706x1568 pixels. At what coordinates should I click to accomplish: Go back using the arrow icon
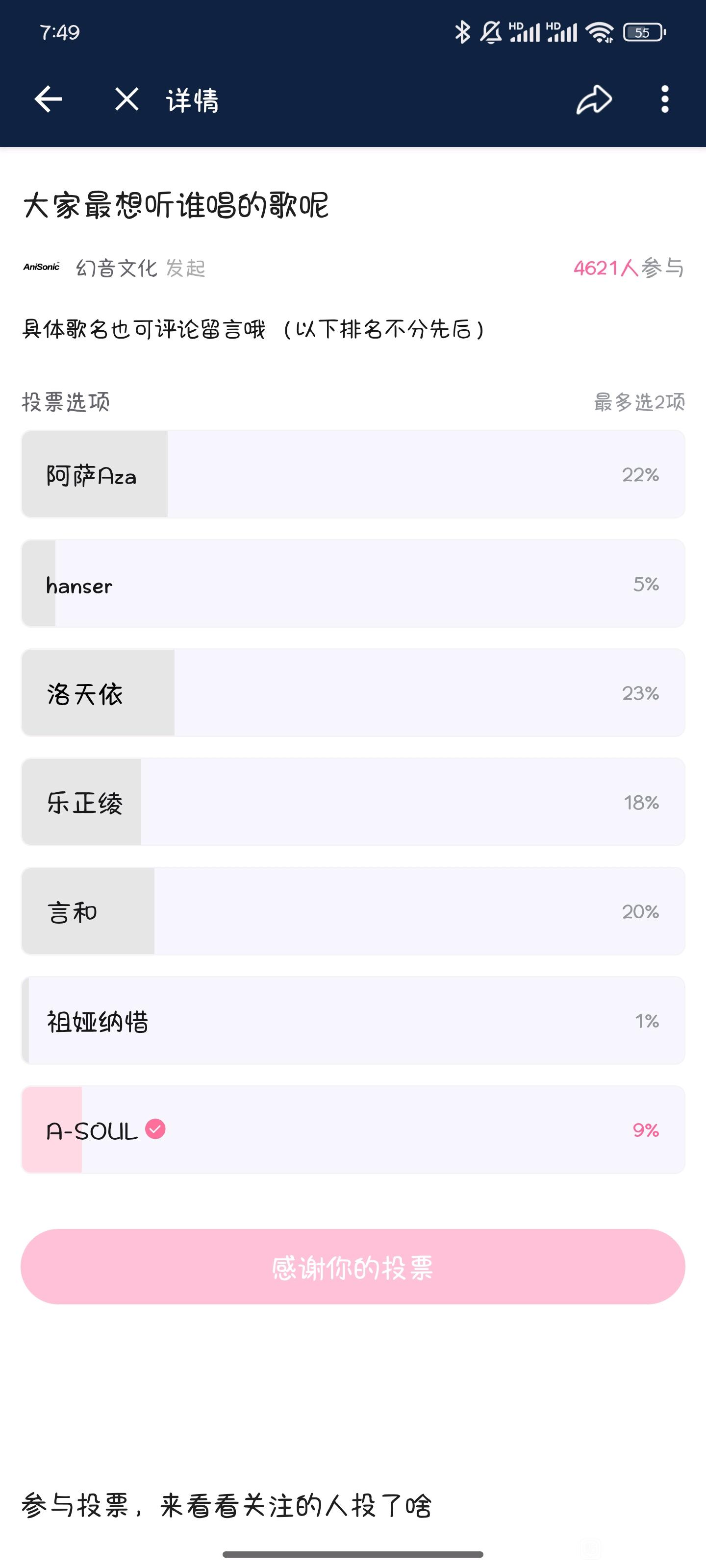48,99
